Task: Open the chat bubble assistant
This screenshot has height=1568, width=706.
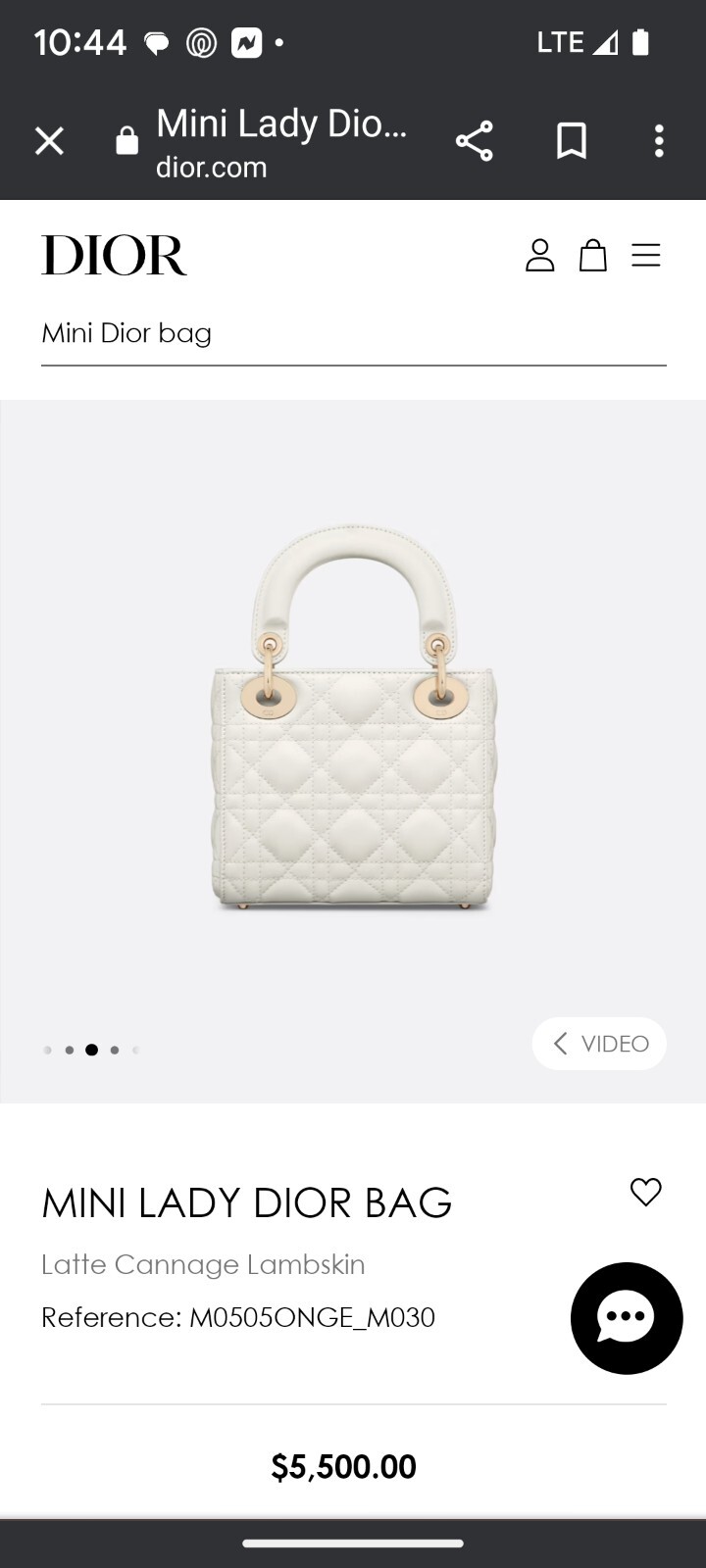Action: click(626, 1318)
